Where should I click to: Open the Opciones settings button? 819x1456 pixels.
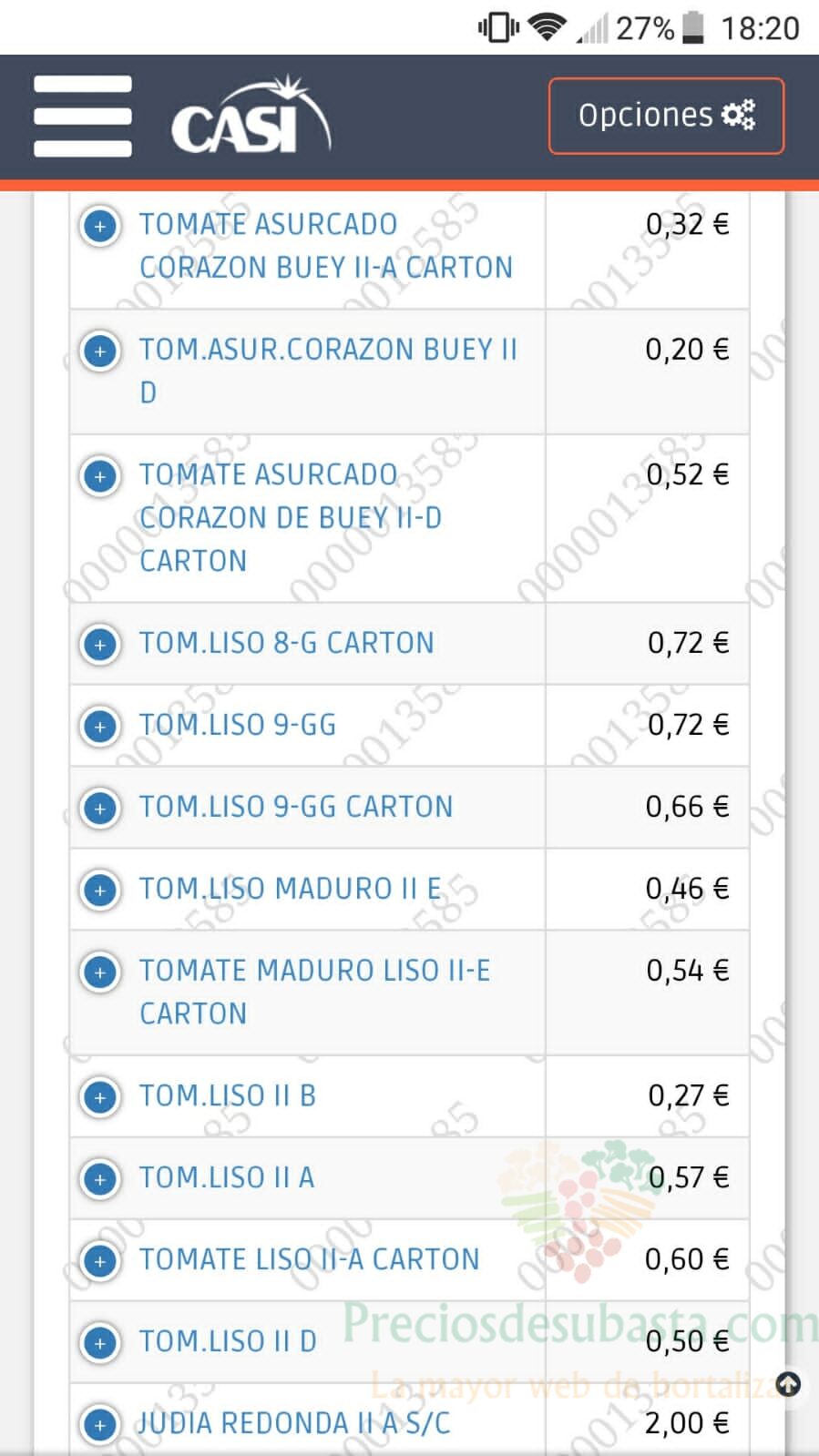pyautogui.click(x=666, y=116)
